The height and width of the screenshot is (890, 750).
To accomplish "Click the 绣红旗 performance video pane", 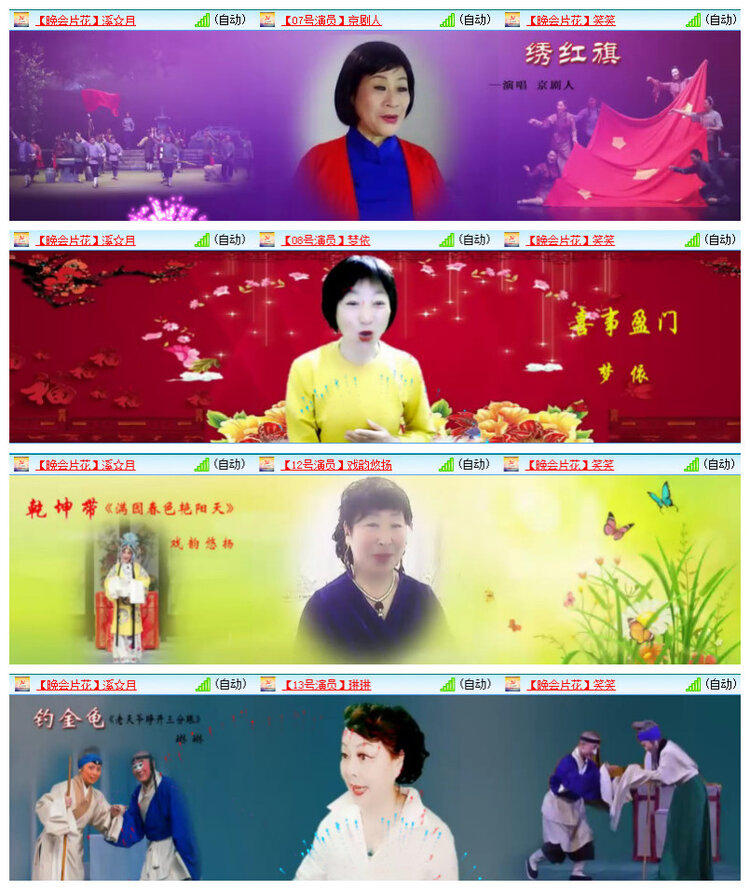I will pos(375,125).
